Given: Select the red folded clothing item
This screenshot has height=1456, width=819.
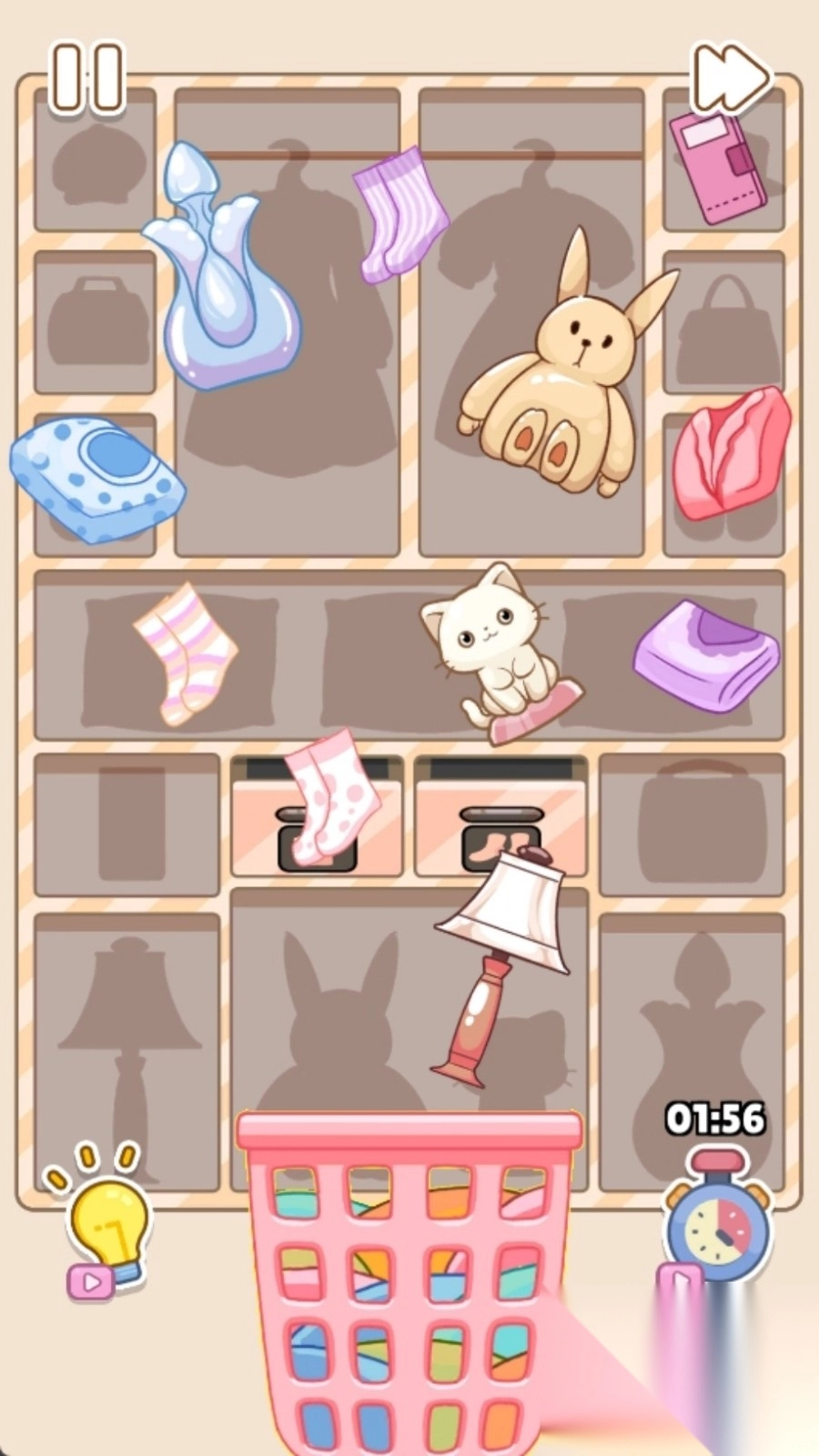Looking at the screenshot, I should click(731, 453).
